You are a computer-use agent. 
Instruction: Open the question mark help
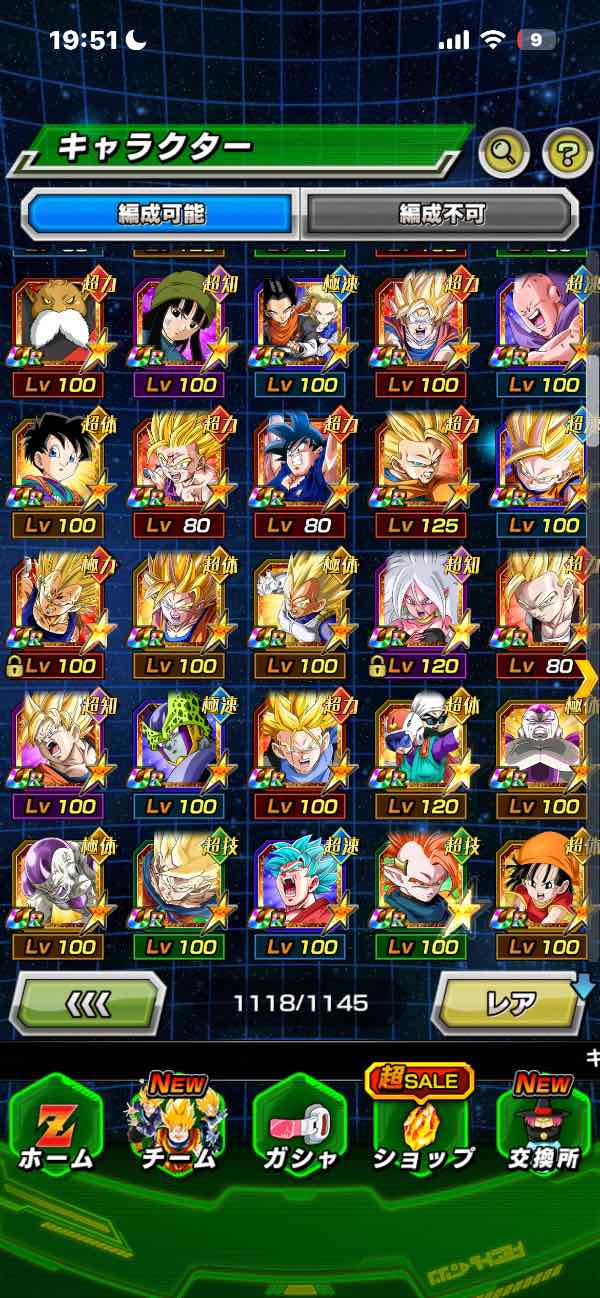point(566,153)
